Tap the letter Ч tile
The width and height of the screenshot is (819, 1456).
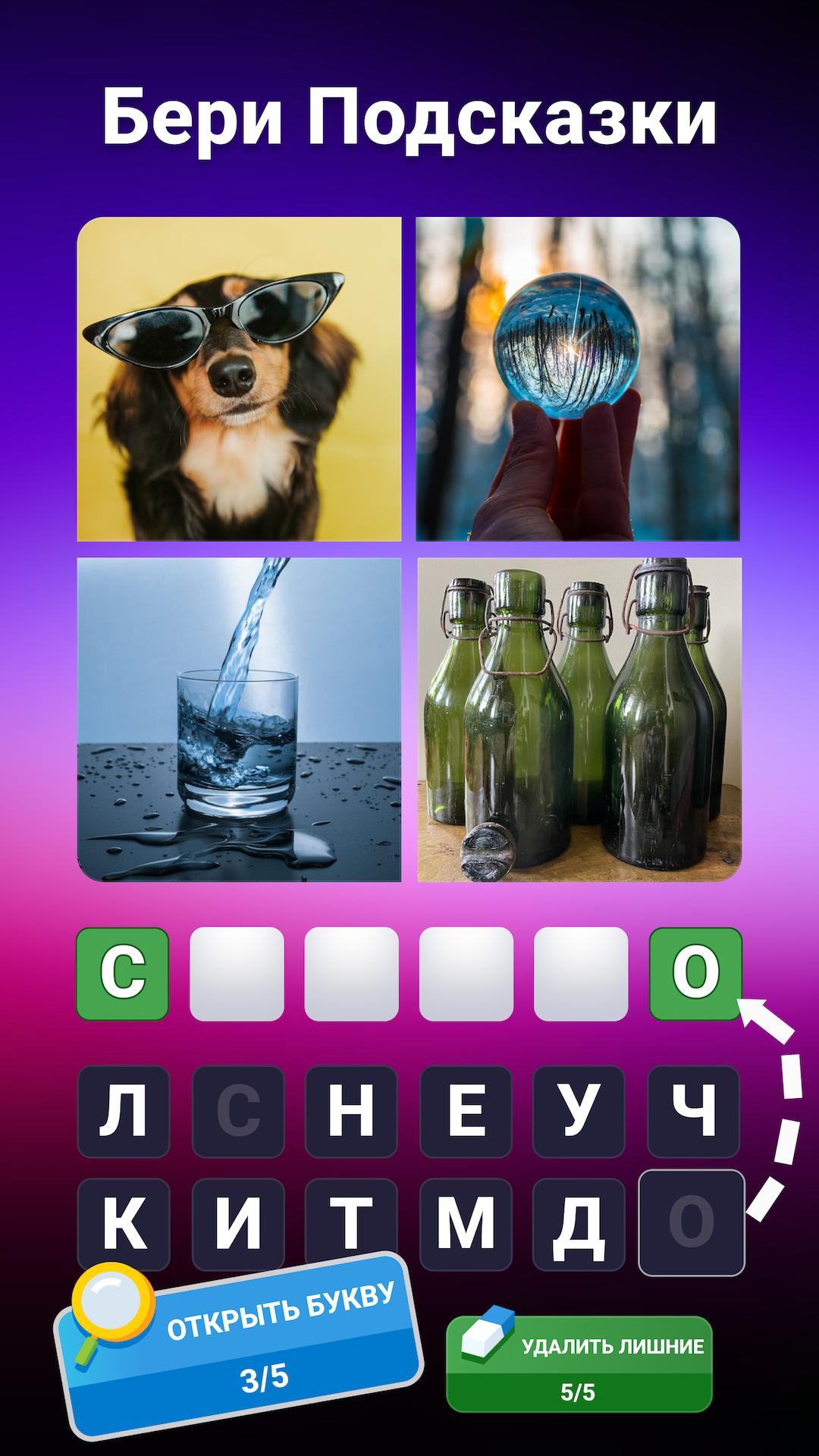tap(693, 1112)
